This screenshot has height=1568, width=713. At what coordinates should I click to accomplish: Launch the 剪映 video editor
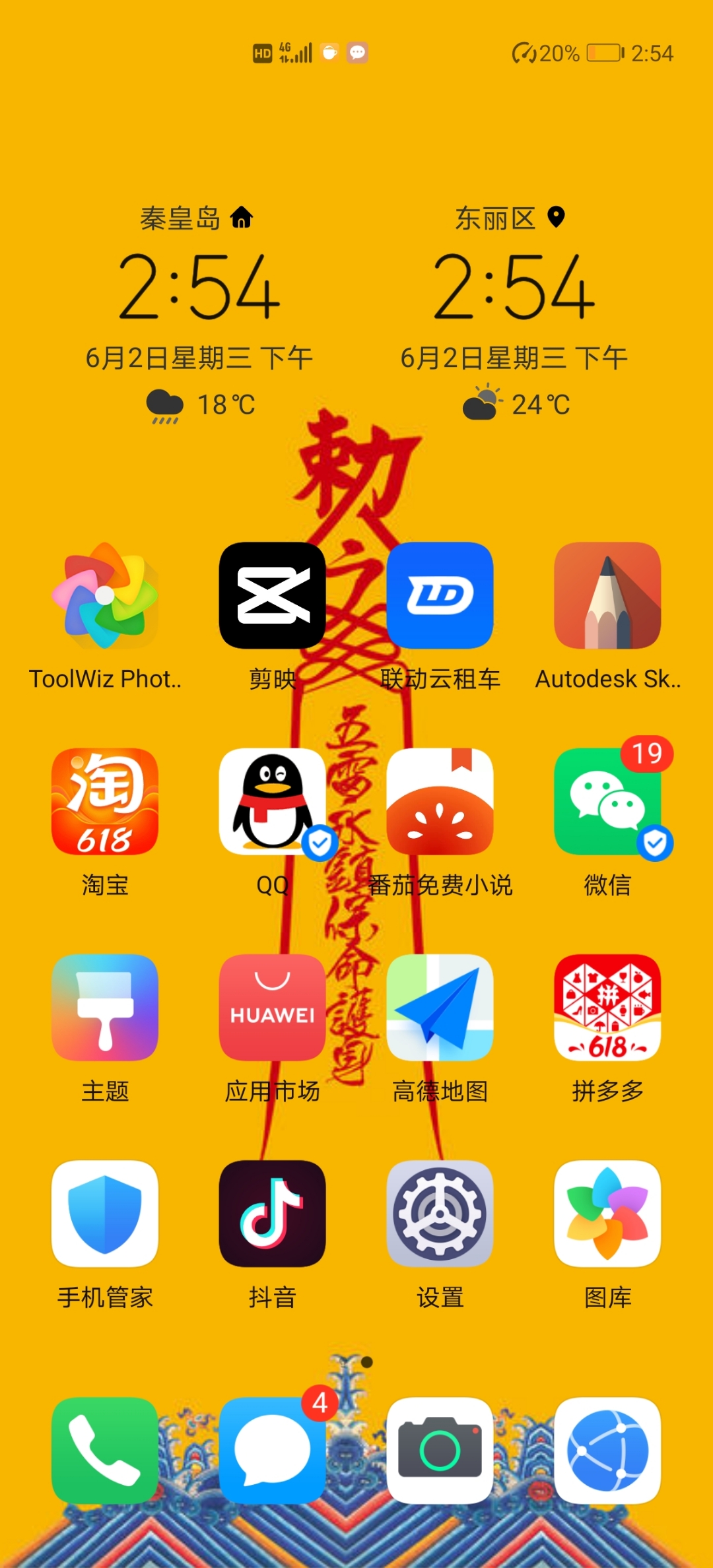click(x=272, y=595)
